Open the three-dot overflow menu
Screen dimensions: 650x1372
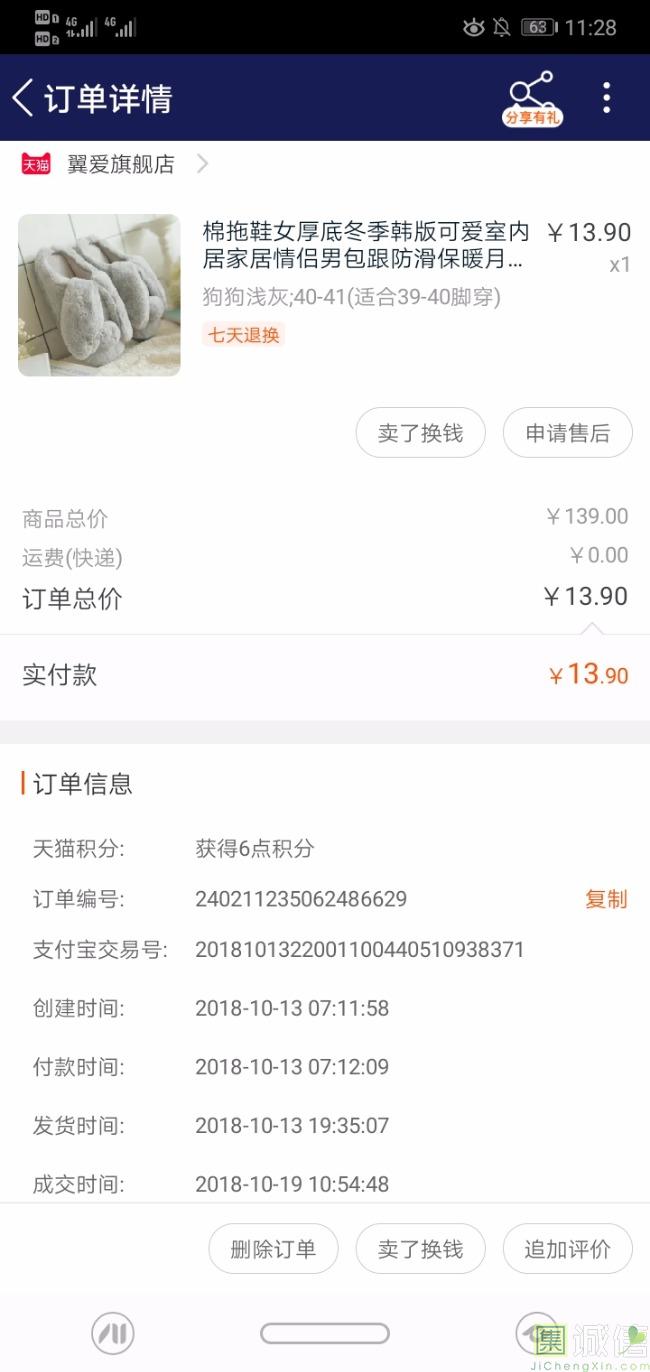(x=606, y=98)
